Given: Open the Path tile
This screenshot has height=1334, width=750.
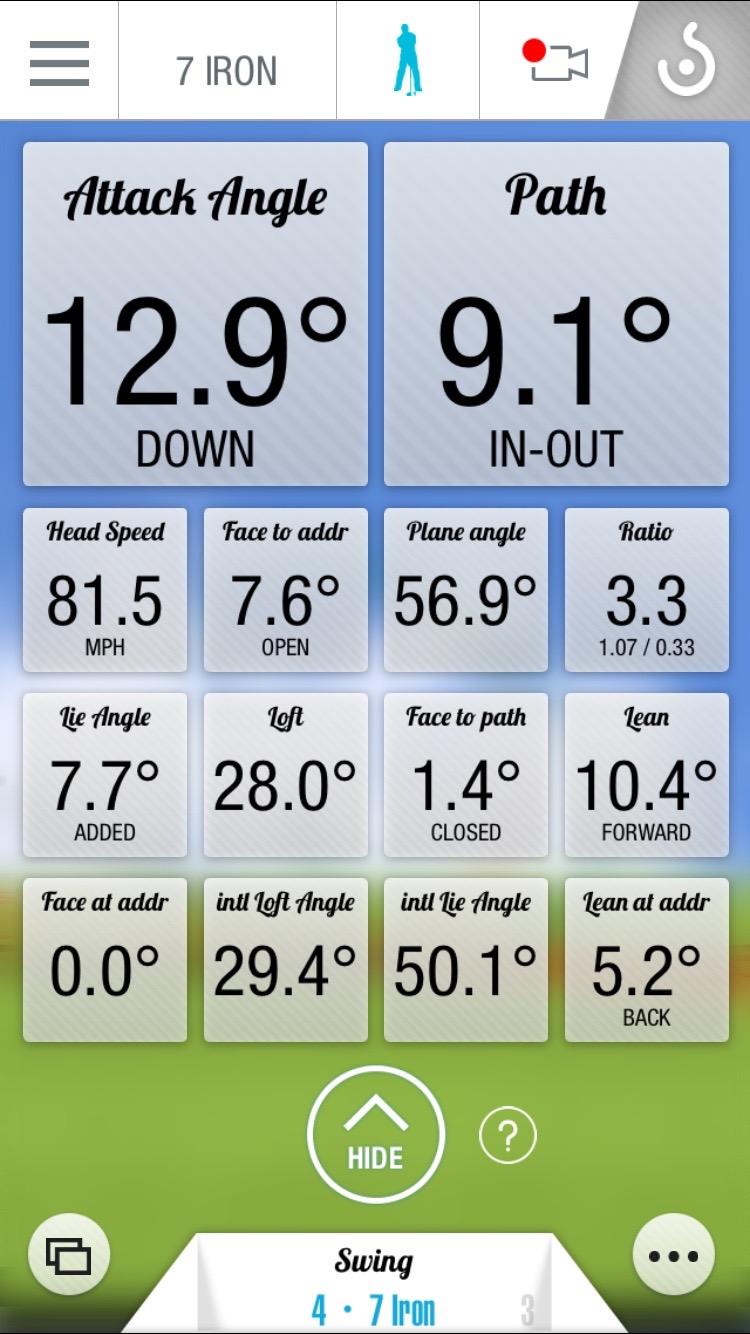Looking at the screenshot, I should [556, 314].
